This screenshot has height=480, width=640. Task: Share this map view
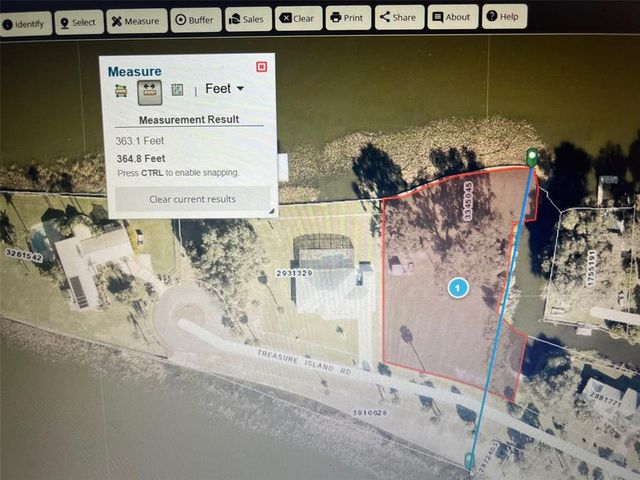(398, 17)
